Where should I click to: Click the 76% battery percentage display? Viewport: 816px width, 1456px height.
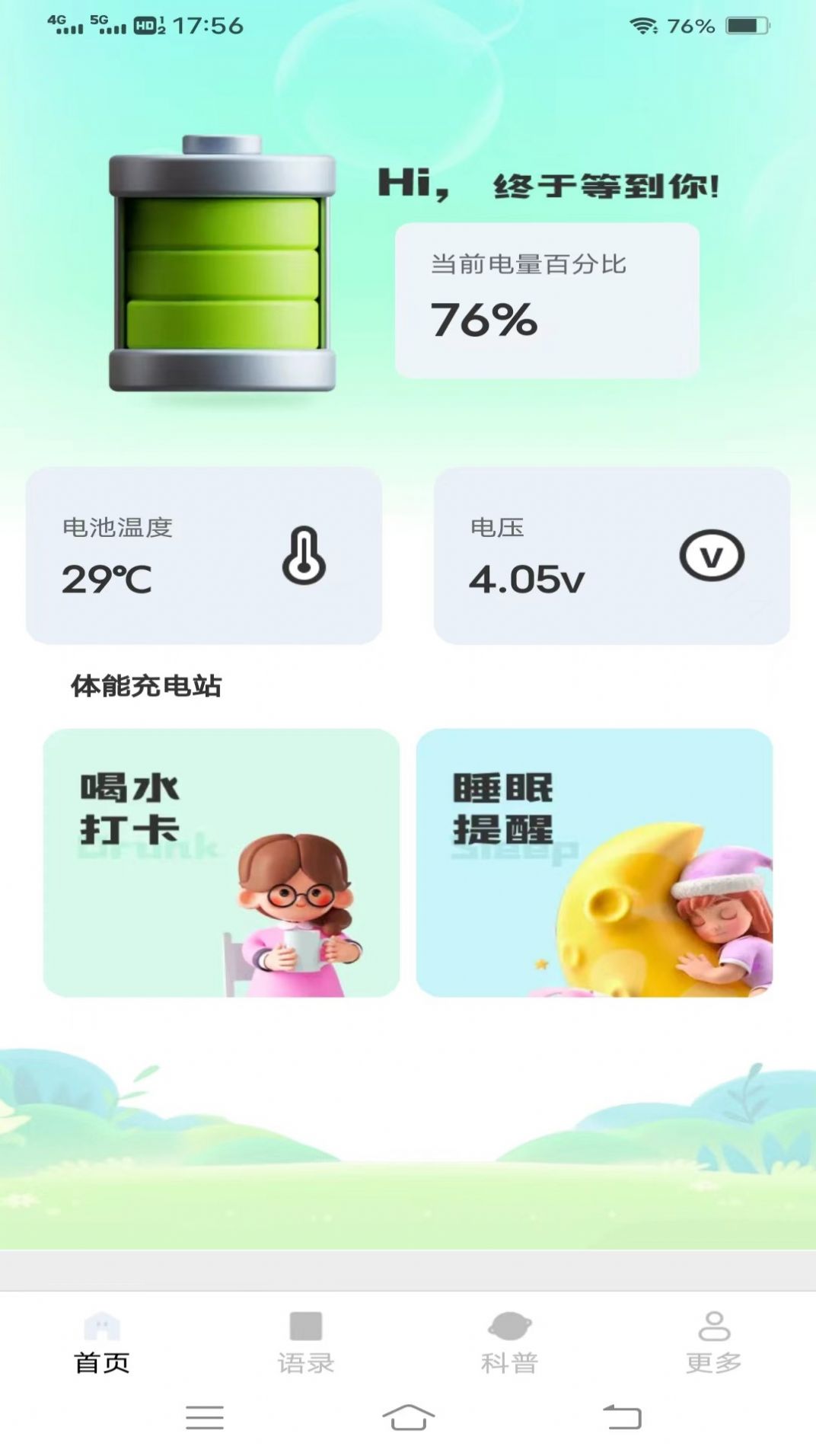[x=483, y=321]
